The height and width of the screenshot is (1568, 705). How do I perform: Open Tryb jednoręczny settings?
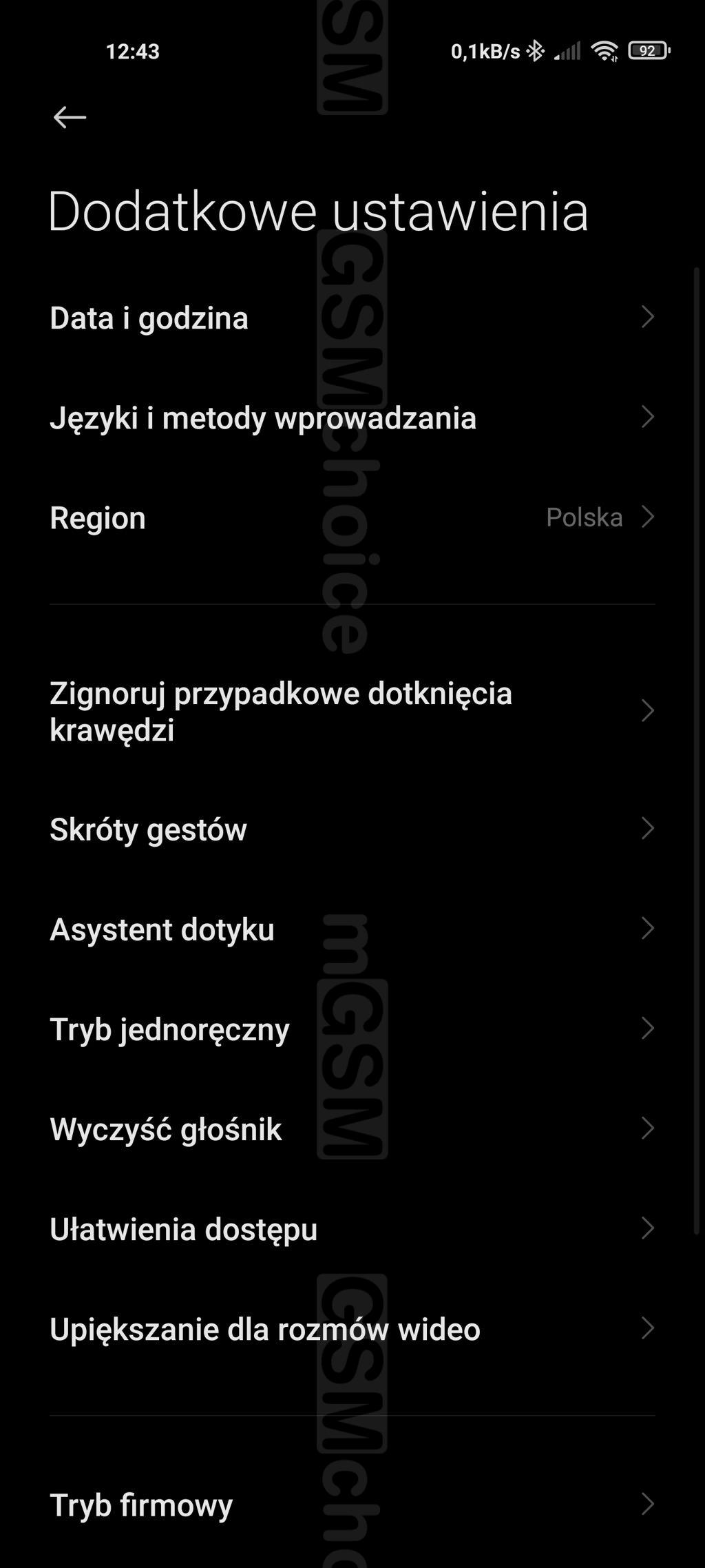tap(352, 1029)
